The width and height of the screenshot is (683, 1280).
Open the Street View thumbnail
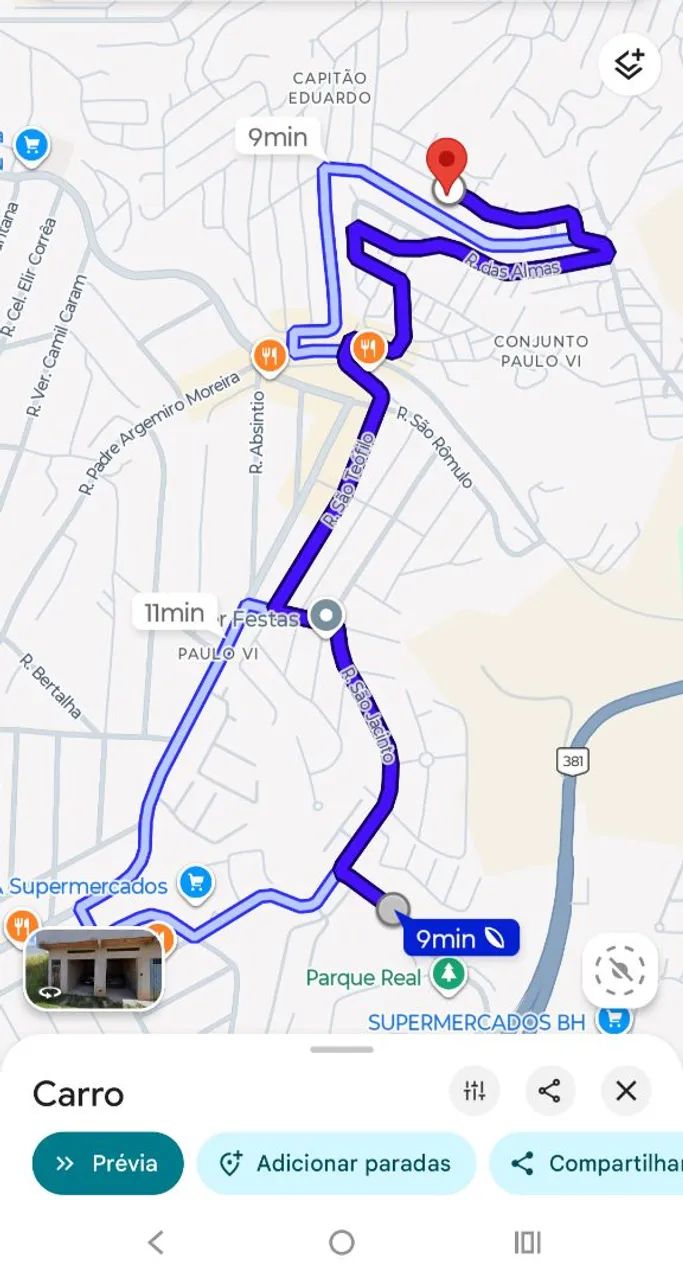(x=94, y=968)
